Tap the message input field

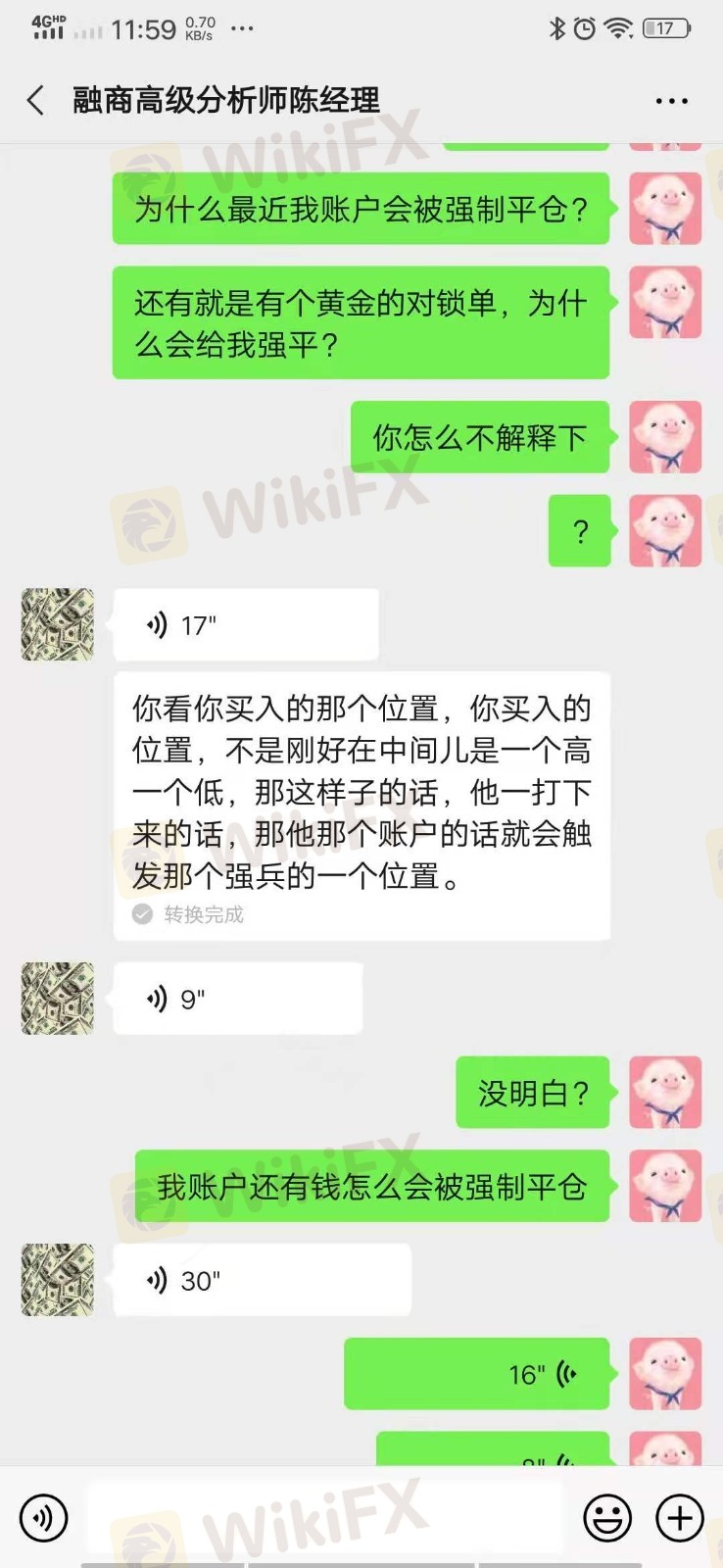323,1518
